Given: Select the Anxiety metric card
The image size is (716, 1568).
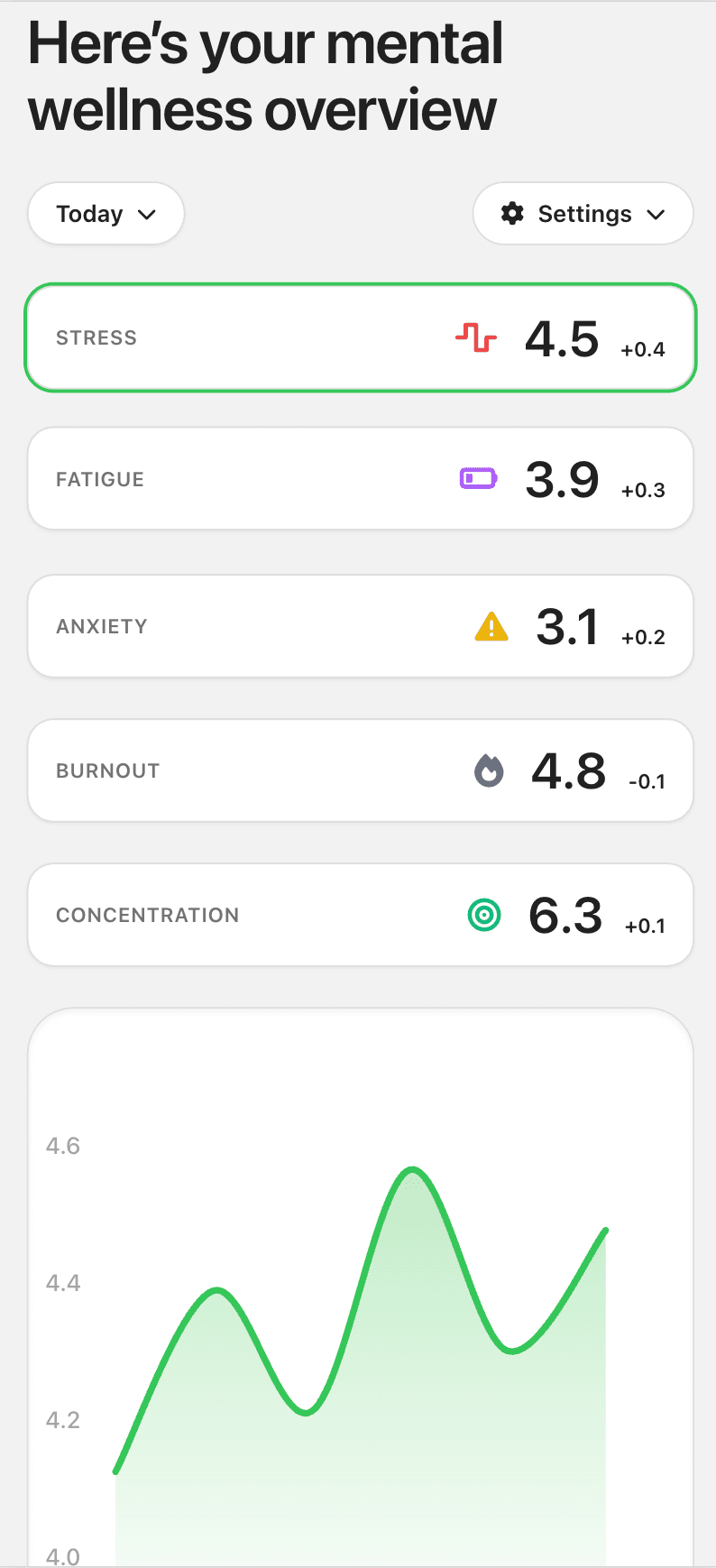Looking at the screenshot, I should pyautogui.click(x=271, y=626).
